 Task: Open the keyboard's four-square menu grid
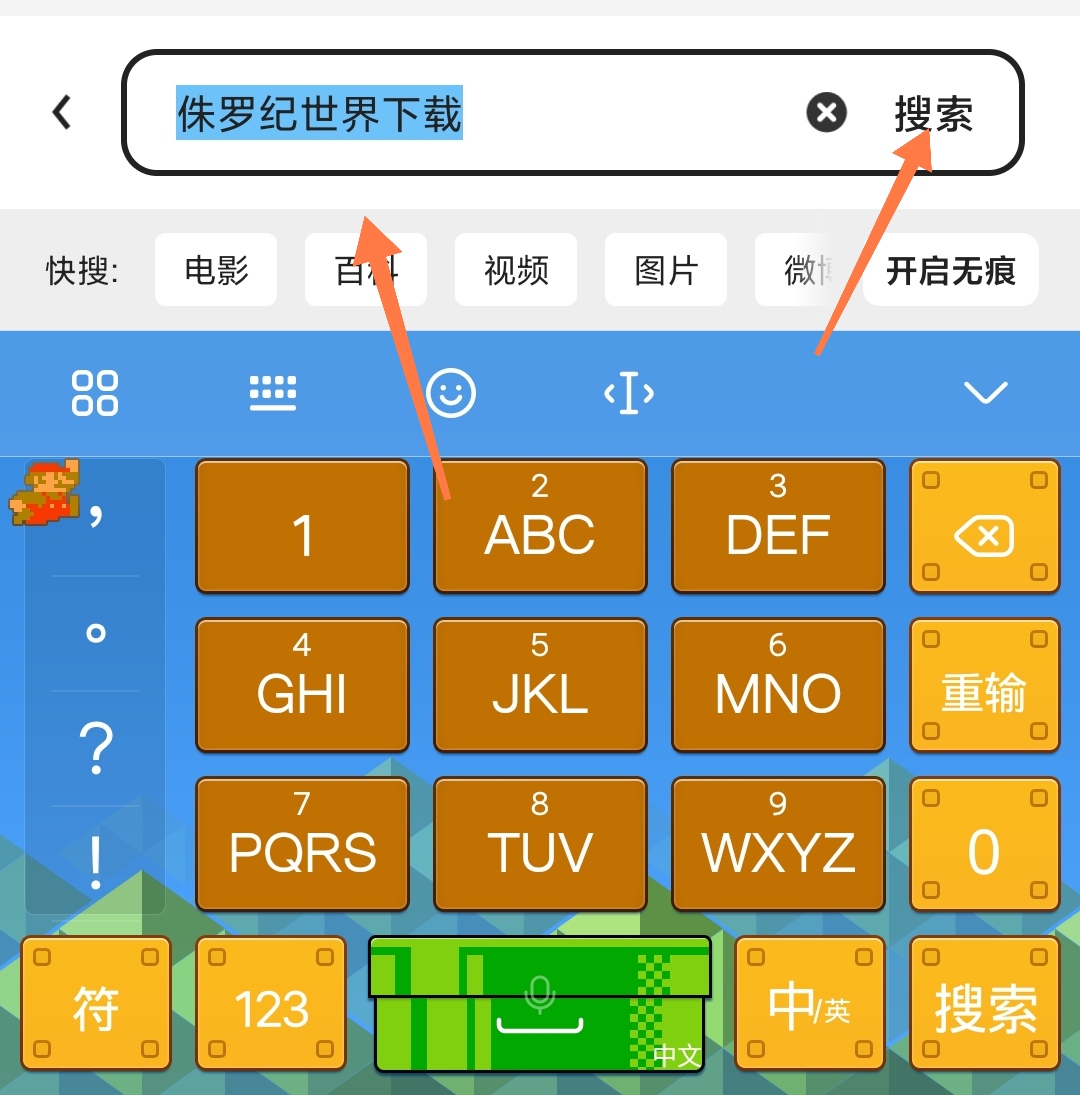tap(95, 393)
